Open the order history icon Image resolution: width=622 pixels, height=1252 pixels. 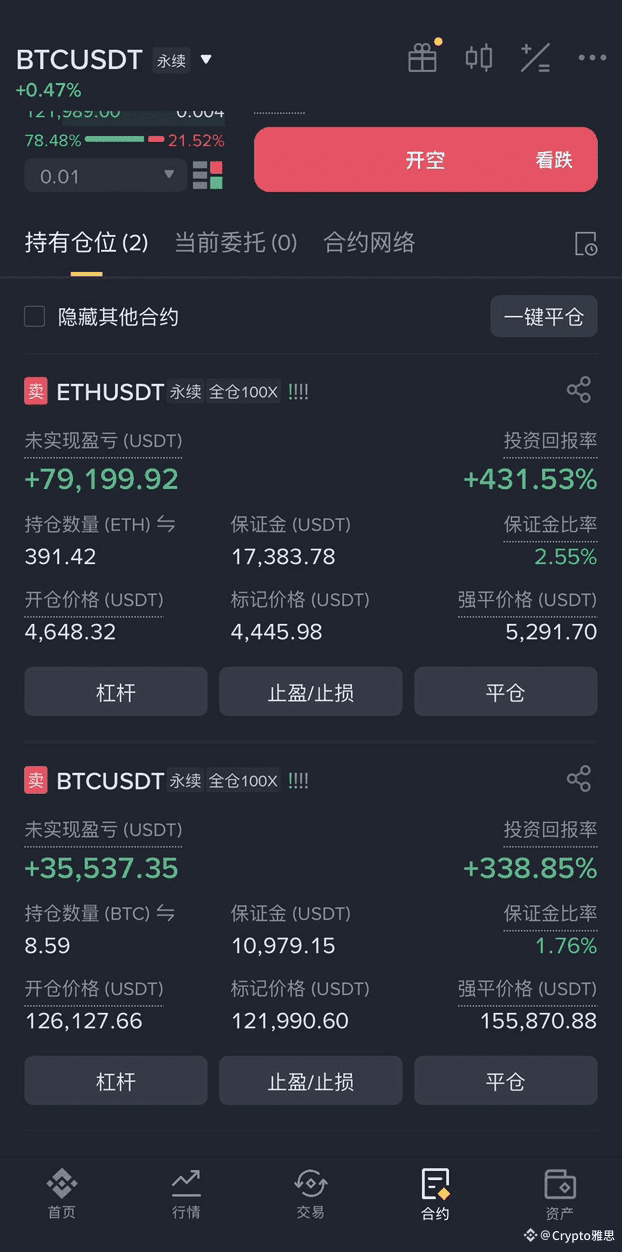pos(586,244)
